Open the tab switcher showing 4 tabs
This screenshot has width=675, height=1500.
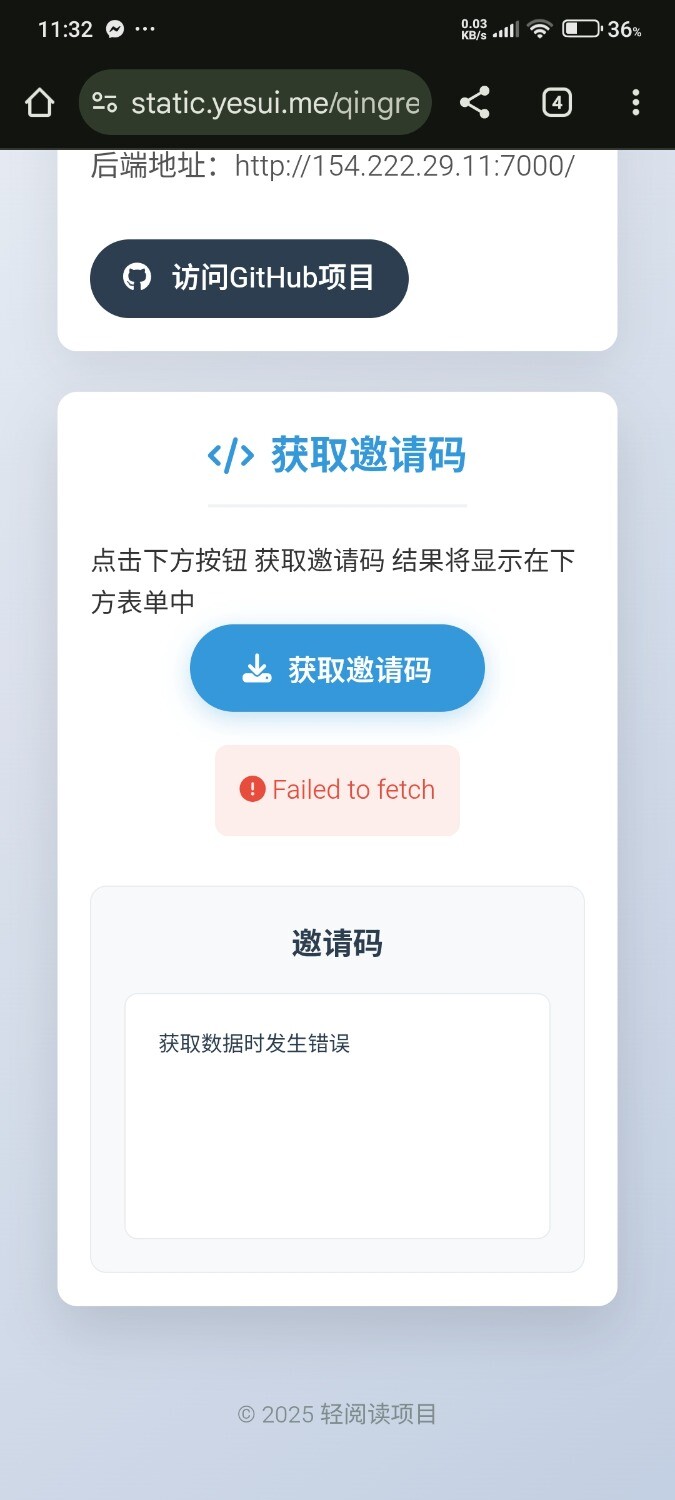(556, 102)
